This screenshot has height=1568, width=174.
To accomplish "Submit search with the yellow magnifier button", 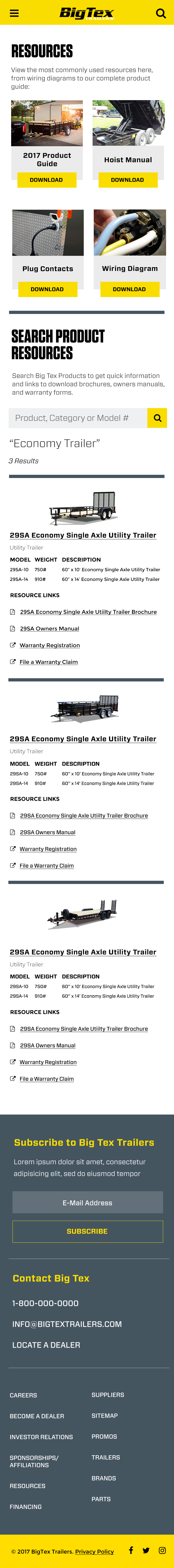I will coord(157,418).
